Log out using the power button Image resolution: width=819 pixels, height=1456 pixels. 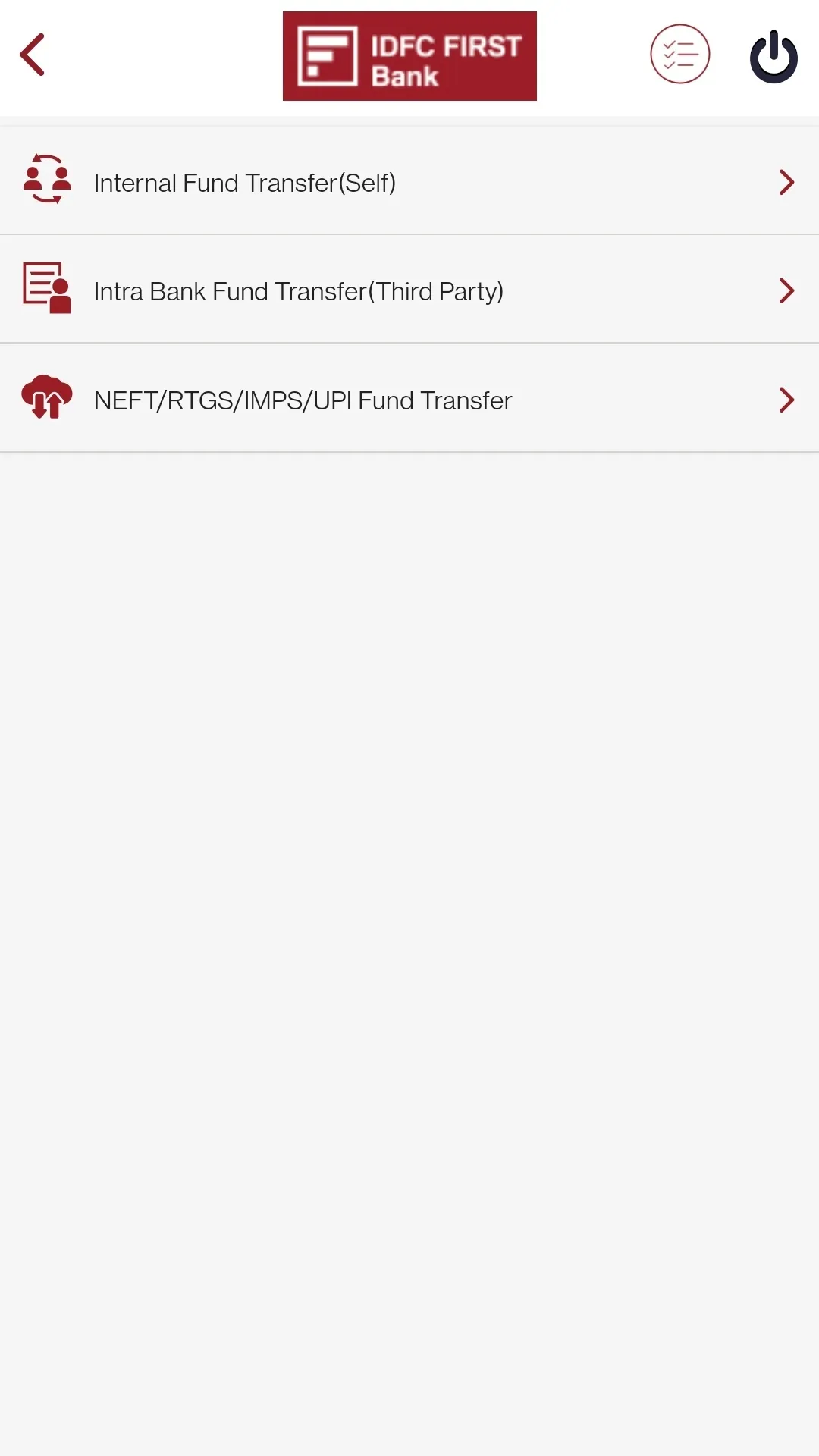[772, 55]
